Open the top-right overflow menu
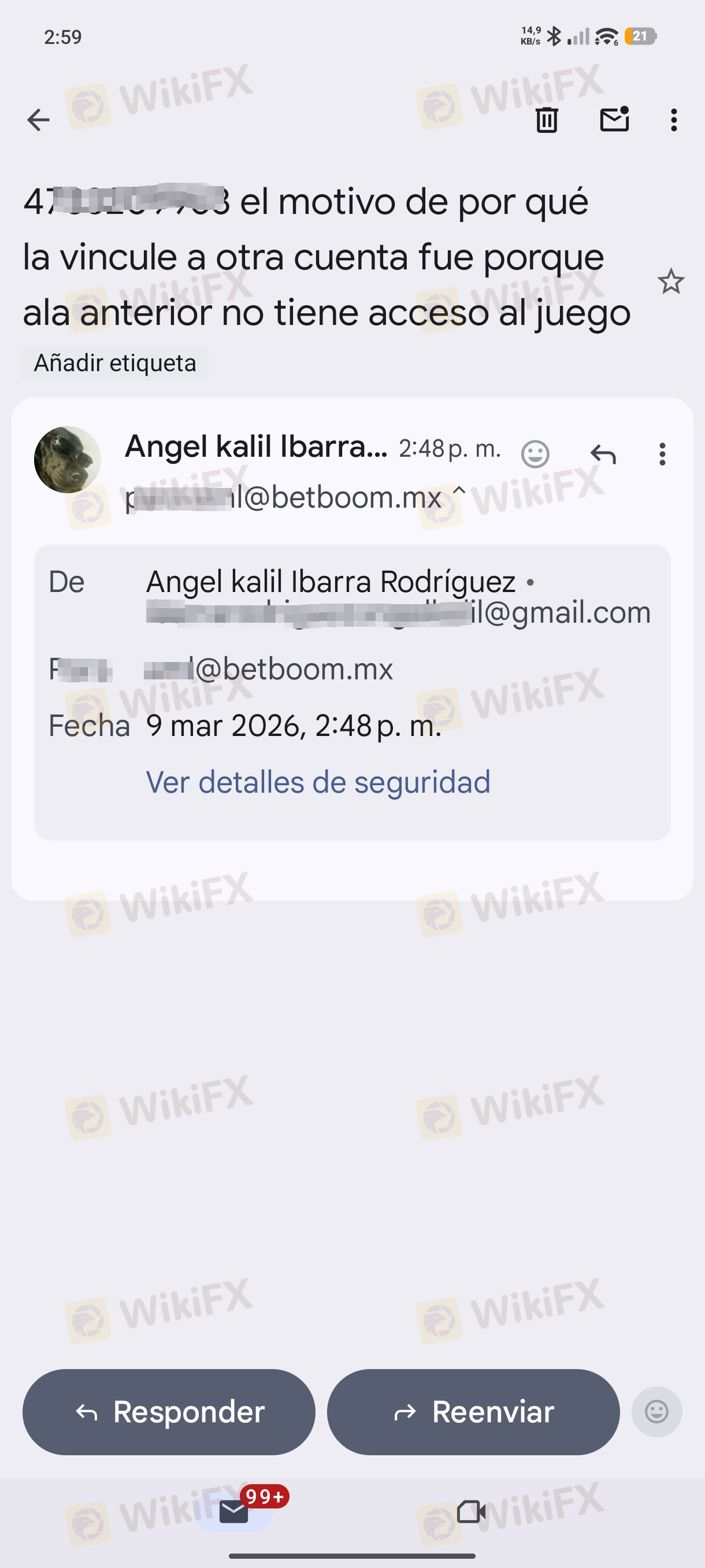This screenshot has height=1568, width=705. [673, 120]
